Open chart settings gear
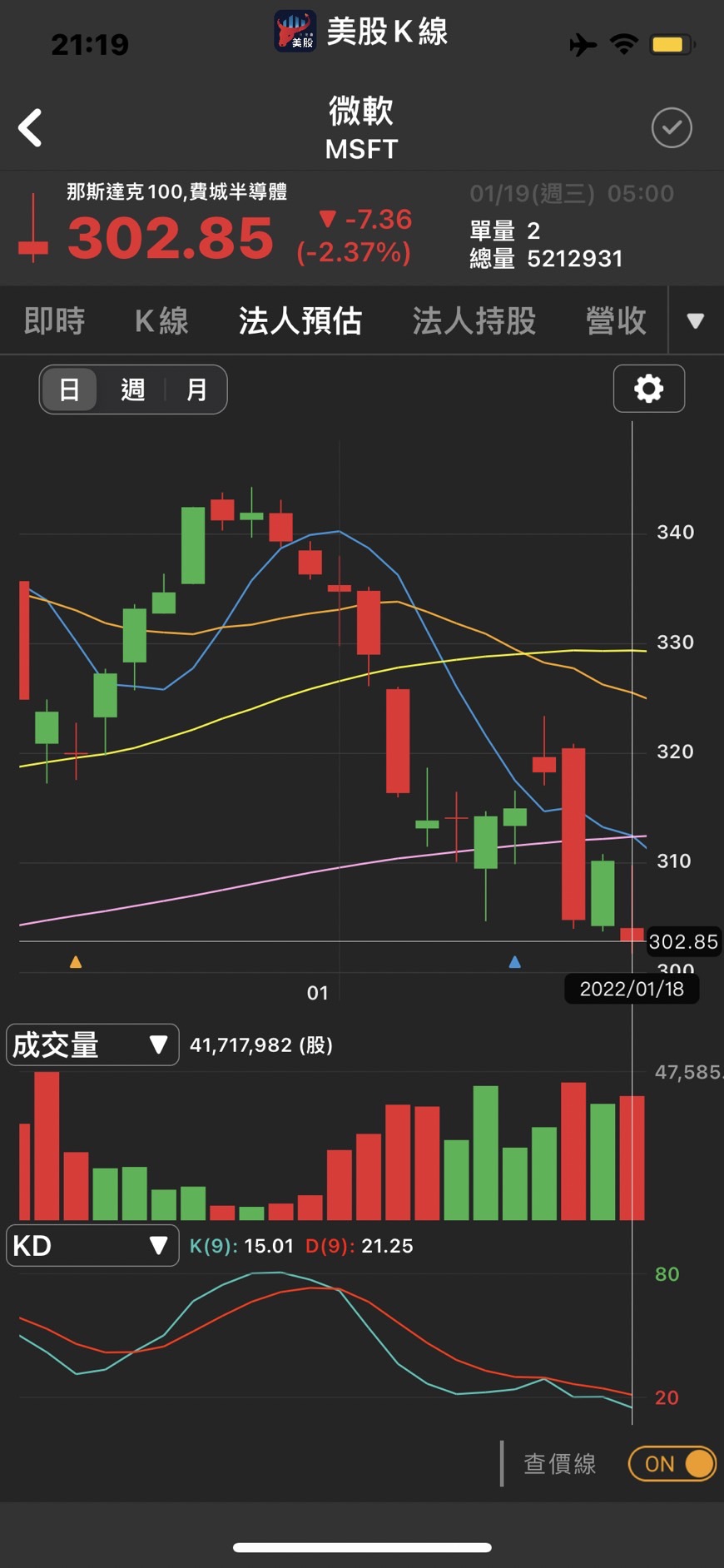 pyautogui.click(x=648, y=389)
